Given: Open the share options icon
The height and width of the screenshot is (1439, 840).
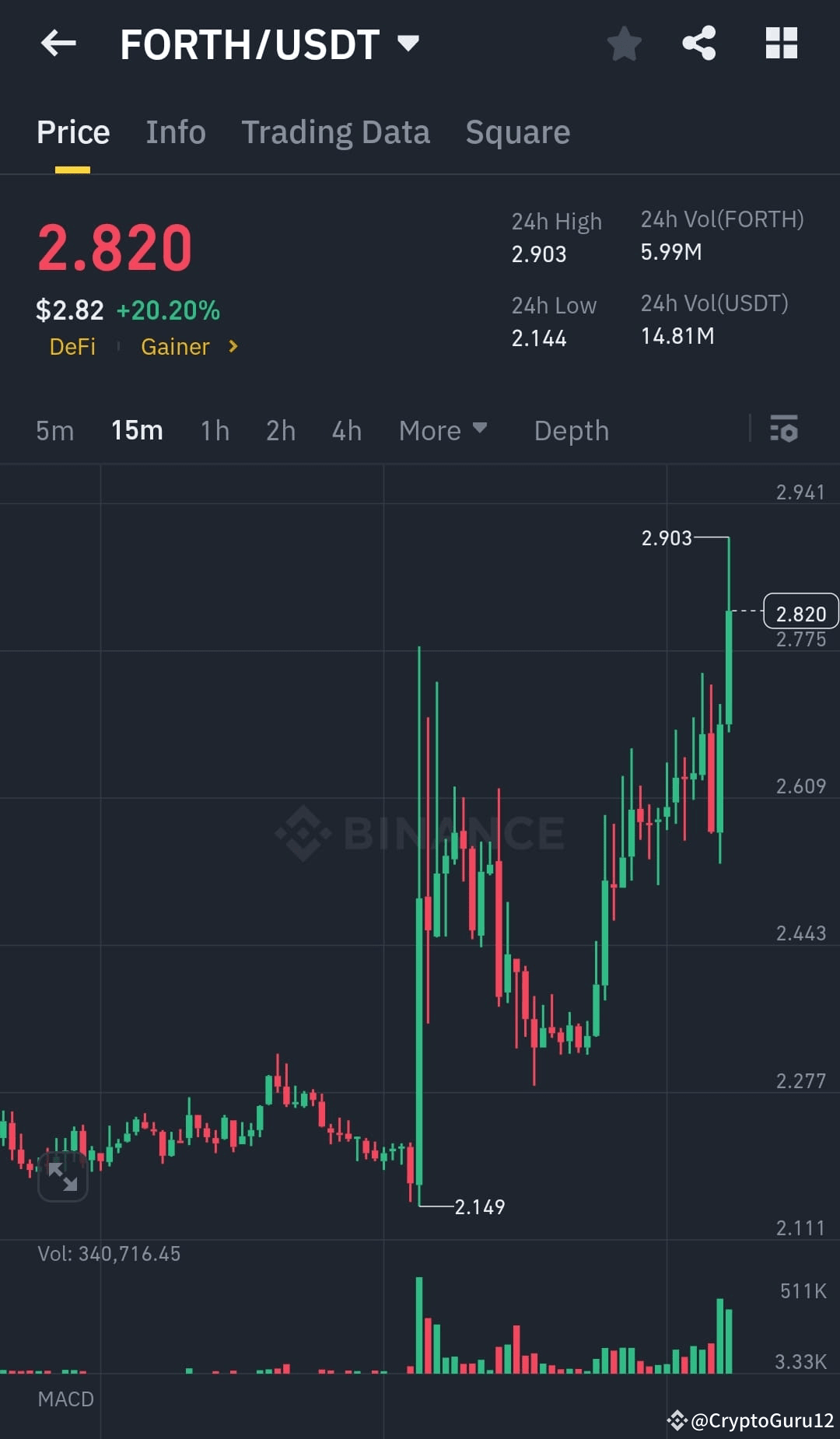Looking at the screenshot, I should coord(698,44).
